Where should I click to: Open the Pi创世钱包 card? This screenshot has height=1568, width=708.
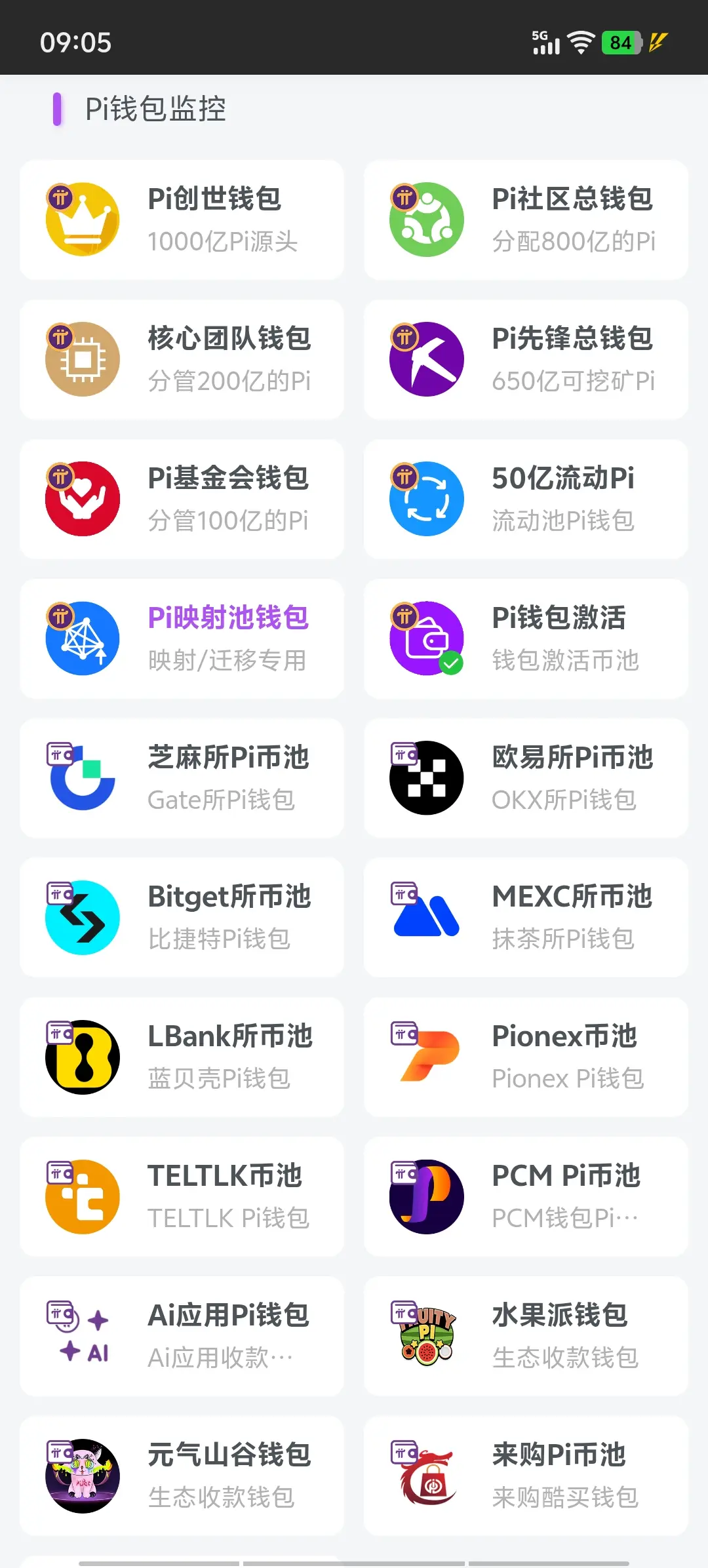point(182,220)
